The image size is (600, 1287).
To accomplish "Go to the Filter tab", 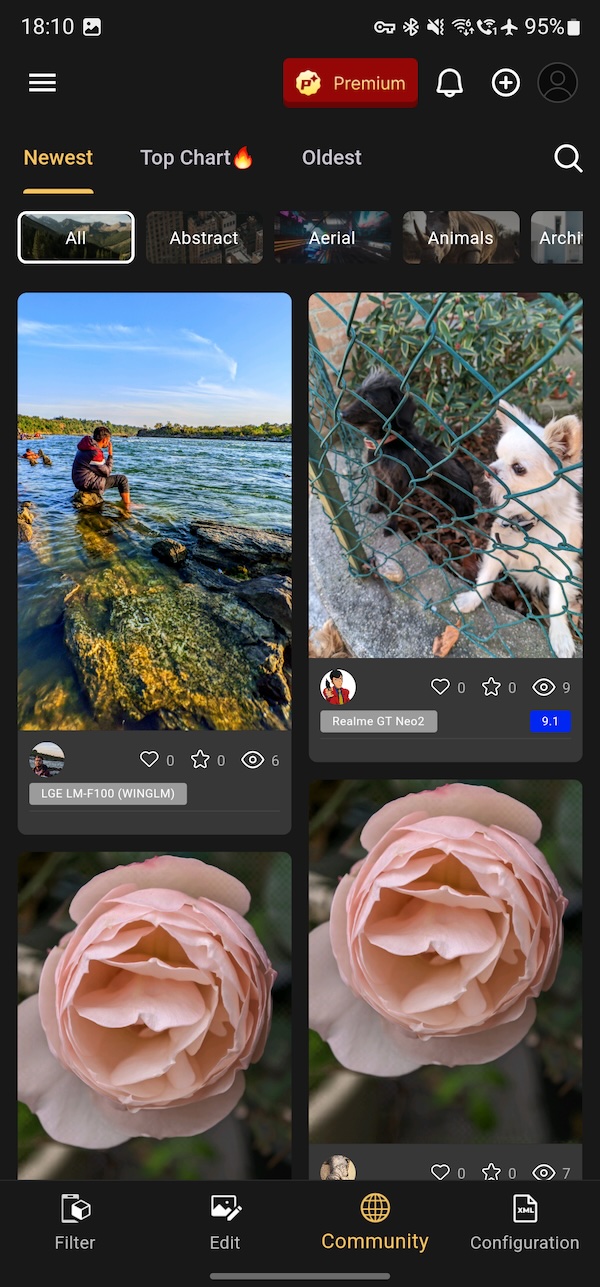I will [75, 1222].
